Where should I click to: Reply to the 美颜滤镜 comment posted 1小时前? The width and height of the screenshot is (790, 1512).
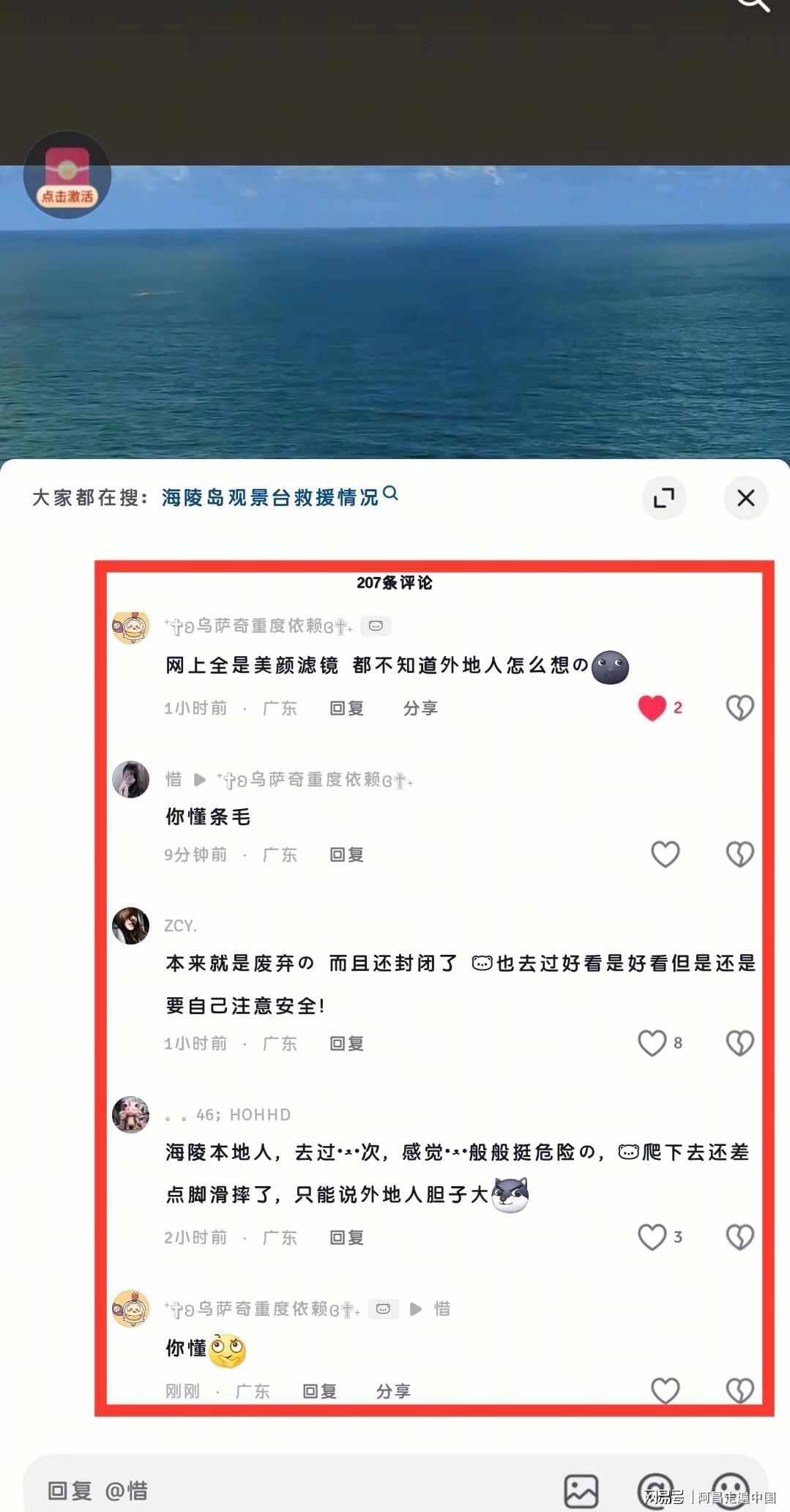tap(347, 708)
